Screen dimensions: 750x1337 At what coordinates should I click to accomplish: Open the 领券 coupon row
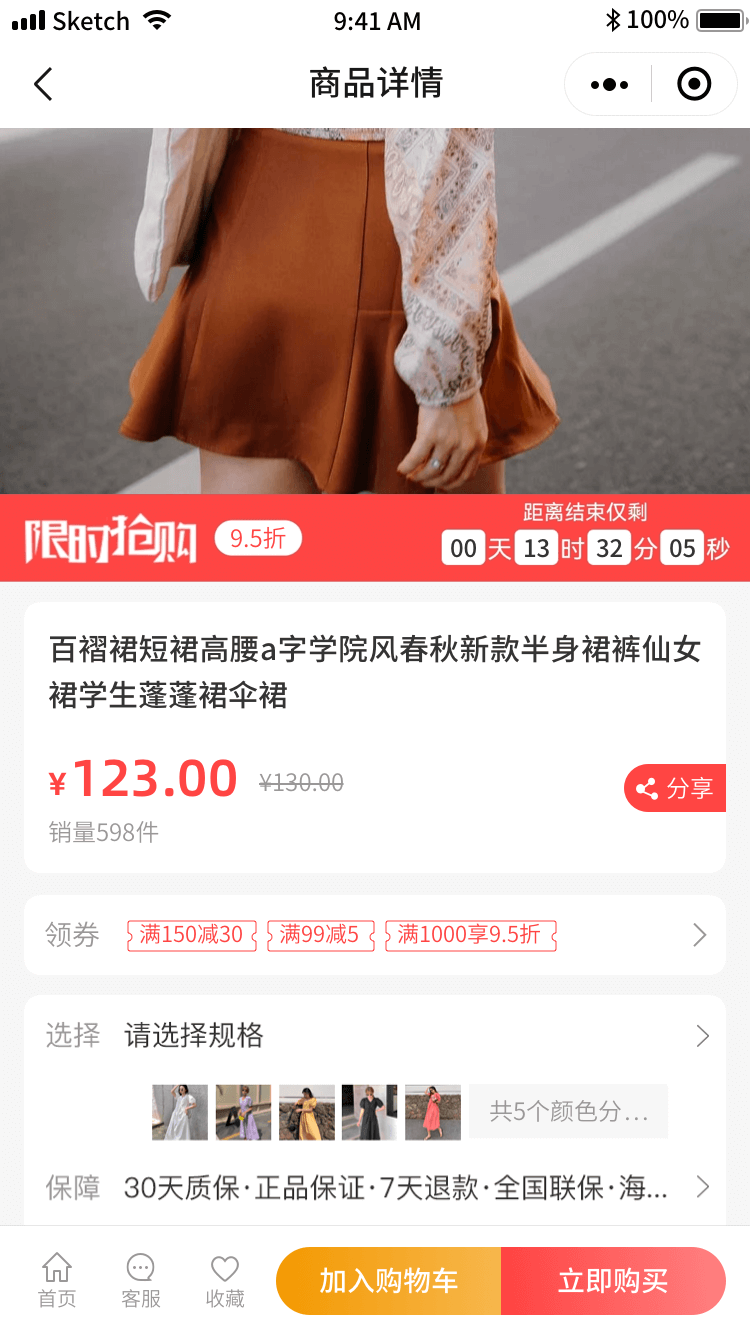point(375,935)
